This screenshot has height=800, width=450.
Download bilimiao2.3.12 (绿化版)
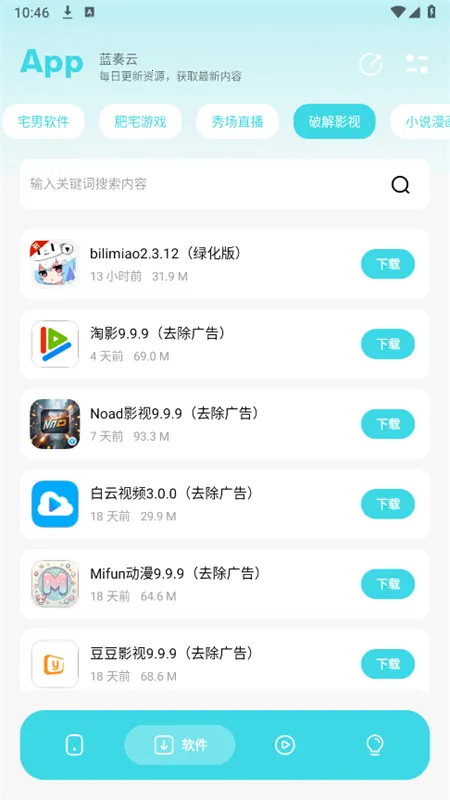pos(388,264)
